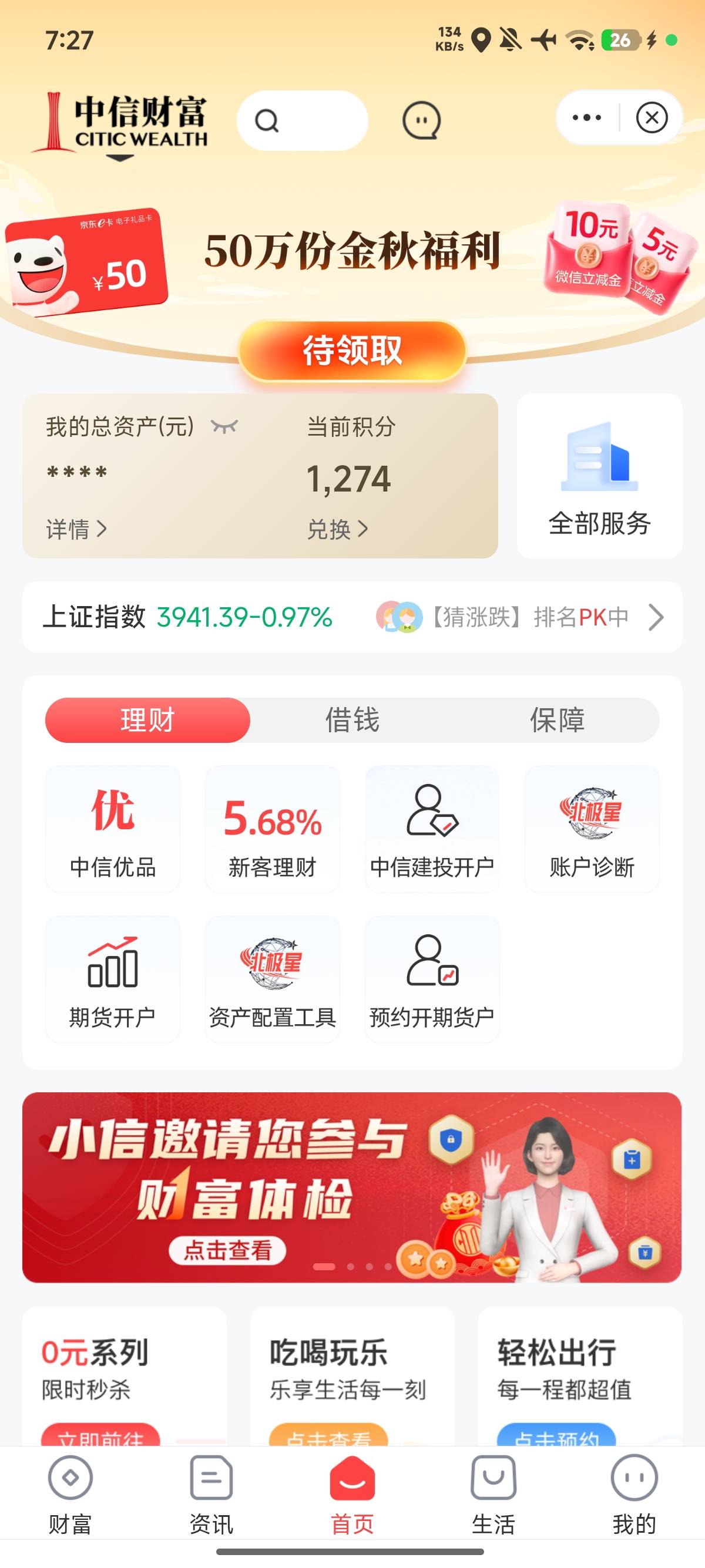The width and height of the screenshot is (705, 1568).
Task: Close the mini program
Action: tap(652, 117)
